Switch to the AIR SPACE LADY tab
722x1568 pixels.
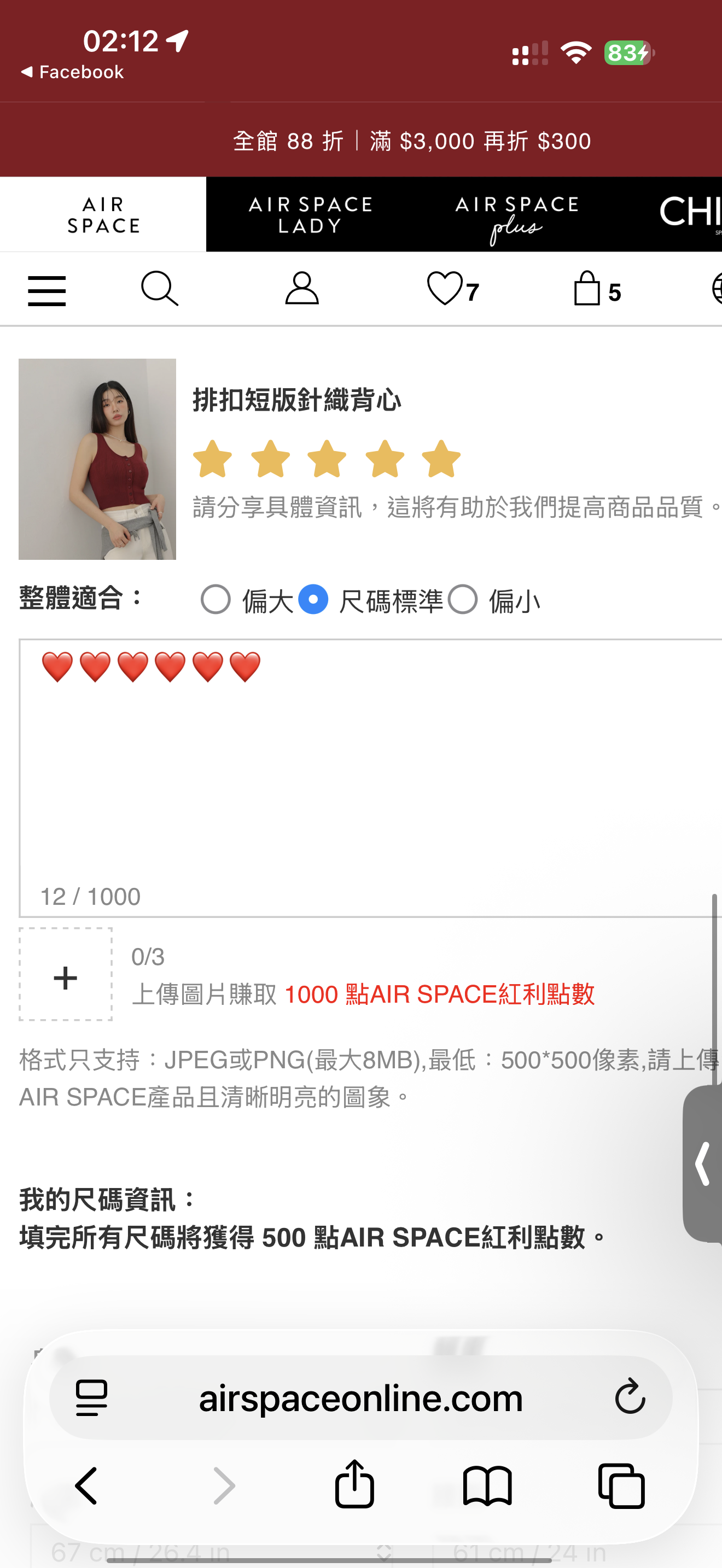310,215
